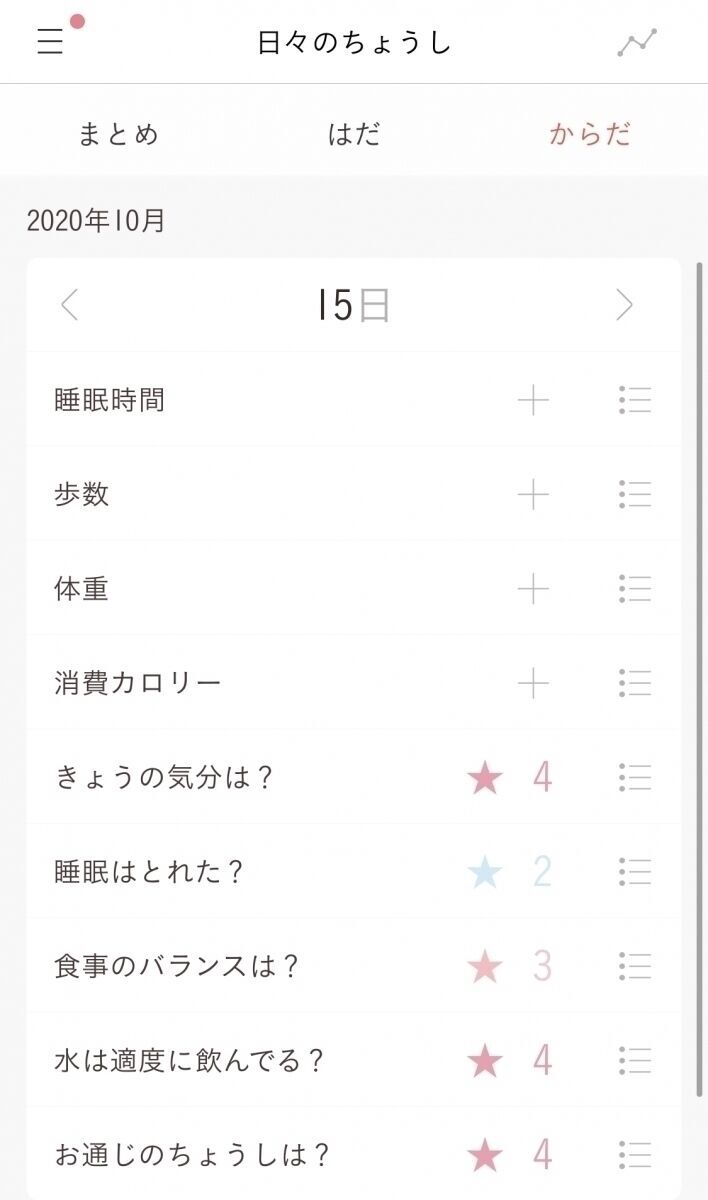Go to the next day
The image size is (708, 1200).
click(x=625, y=305)
